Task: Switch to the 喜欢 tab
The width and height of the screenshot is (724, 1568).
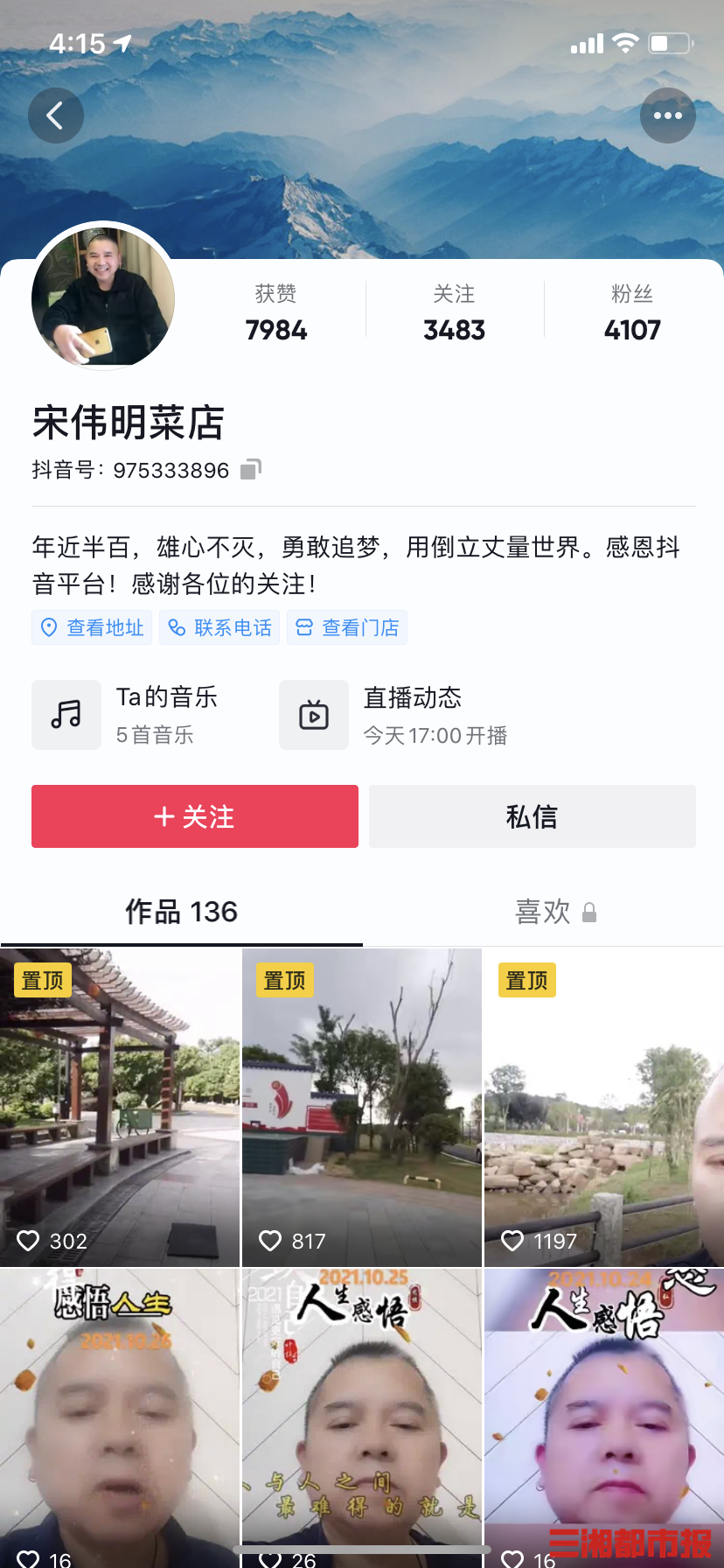Action: click(543, 912)
